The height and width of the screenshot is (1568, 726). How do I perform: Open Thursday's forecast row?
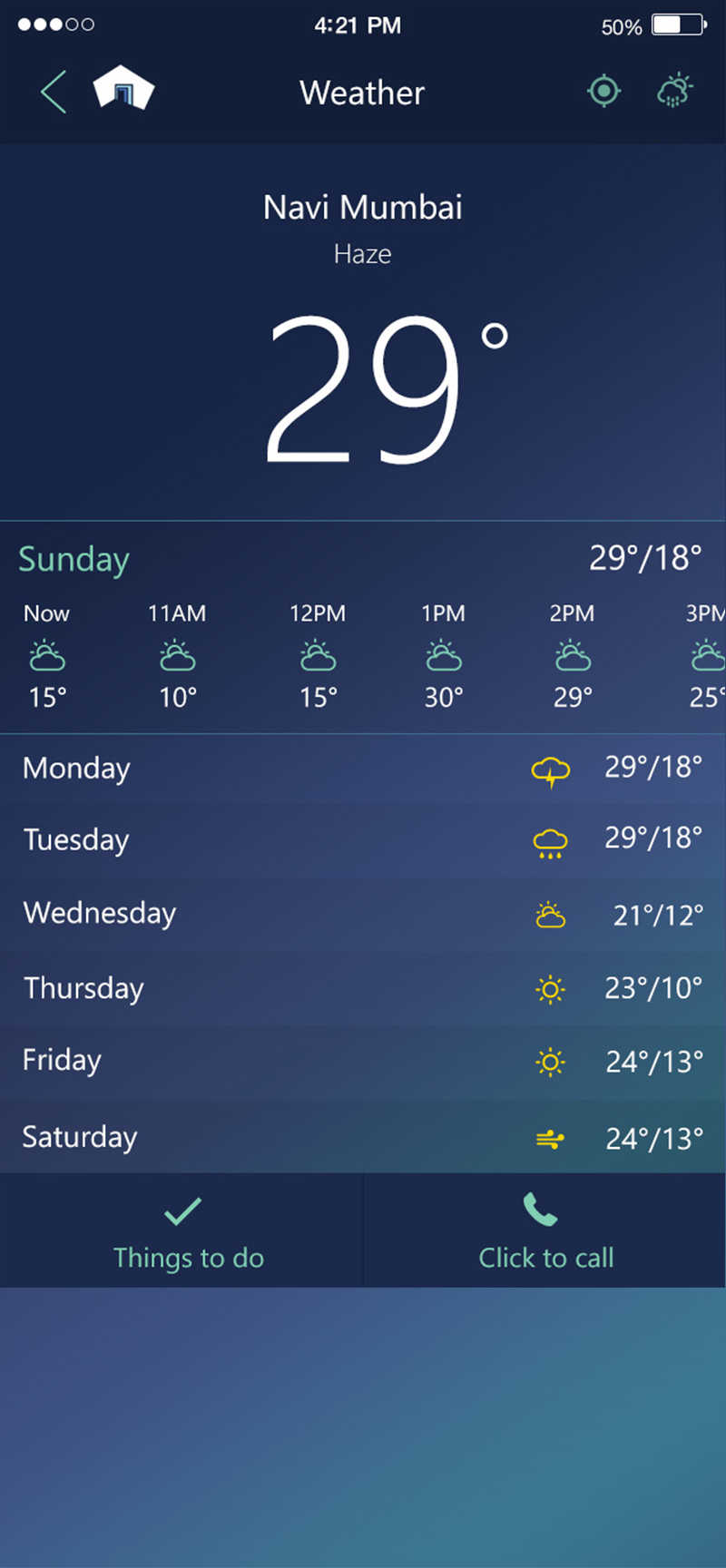tap(363, 988)
